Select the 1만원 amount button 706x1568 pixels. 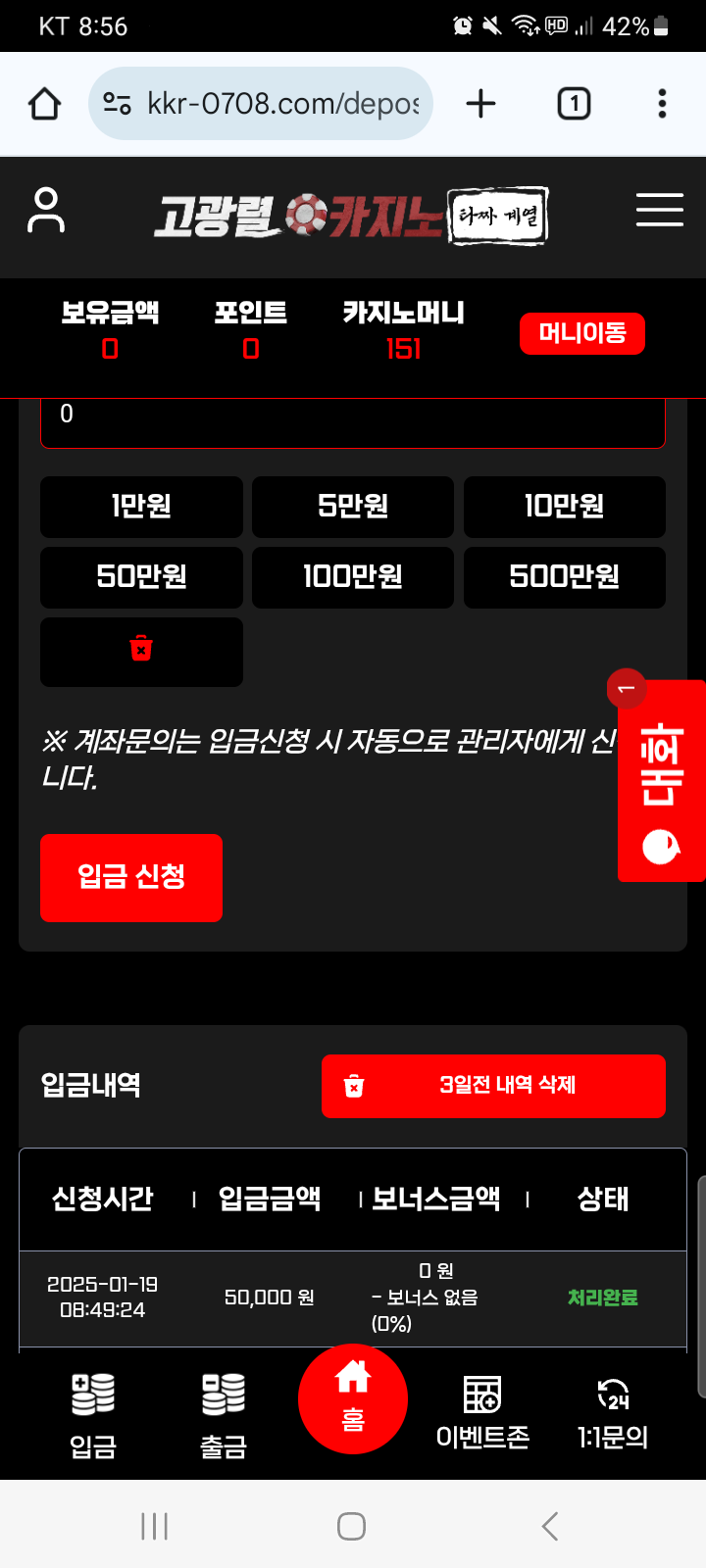pos(141,507)
